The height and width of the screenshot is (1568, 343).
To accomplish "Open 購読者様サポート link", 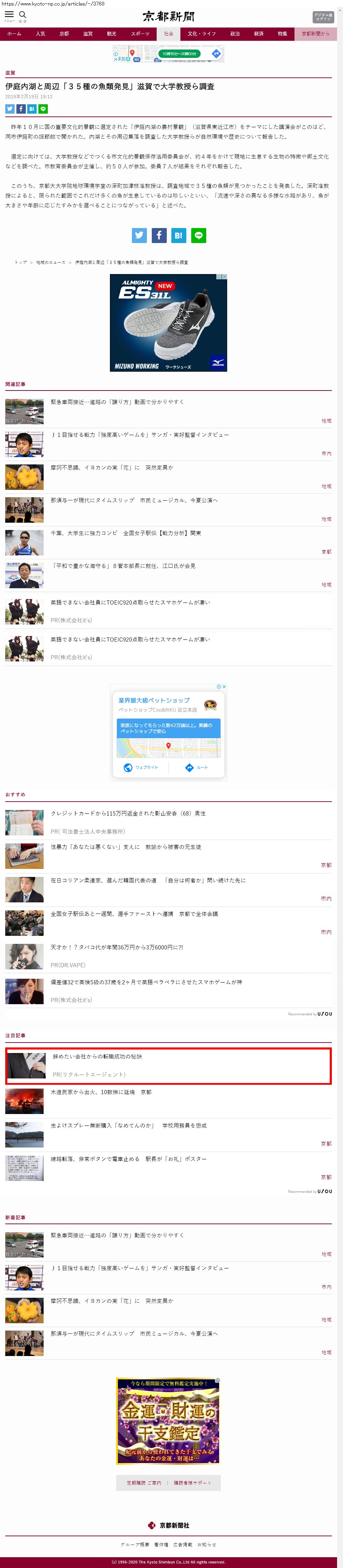I will point(193,1483).
